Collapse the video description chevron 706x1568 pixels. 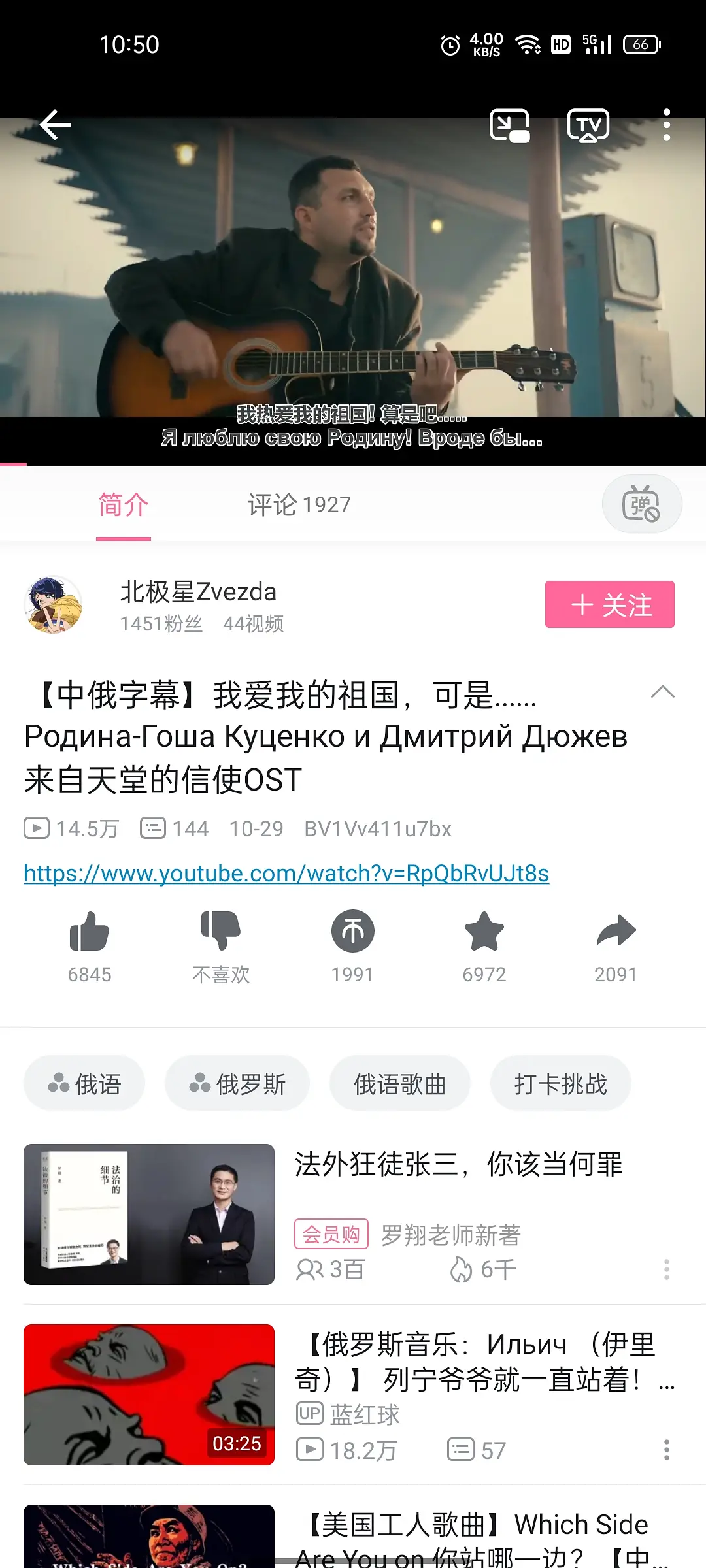[662, 692]
